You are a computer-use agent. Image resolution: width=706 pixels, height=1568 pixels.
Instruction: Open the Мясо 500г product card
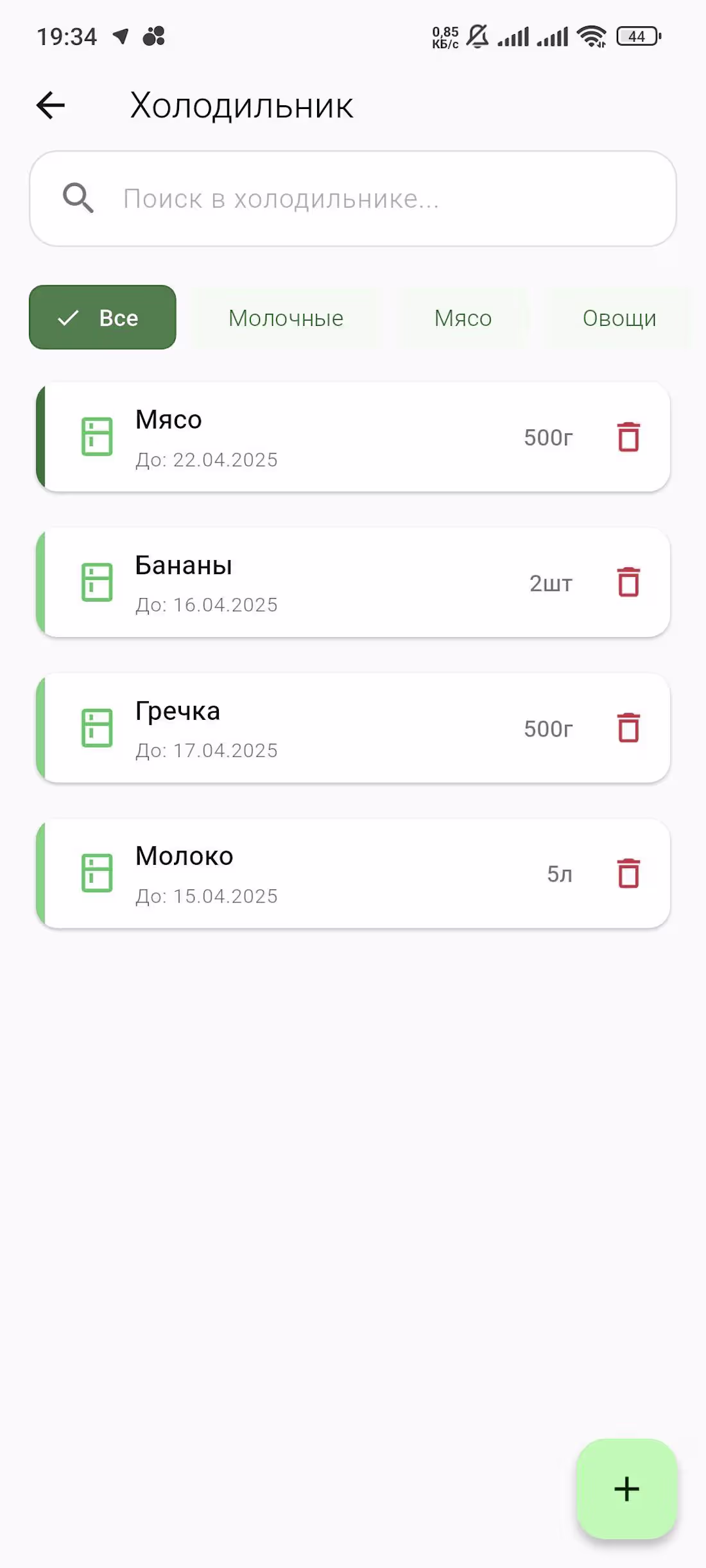click(321, 438)
